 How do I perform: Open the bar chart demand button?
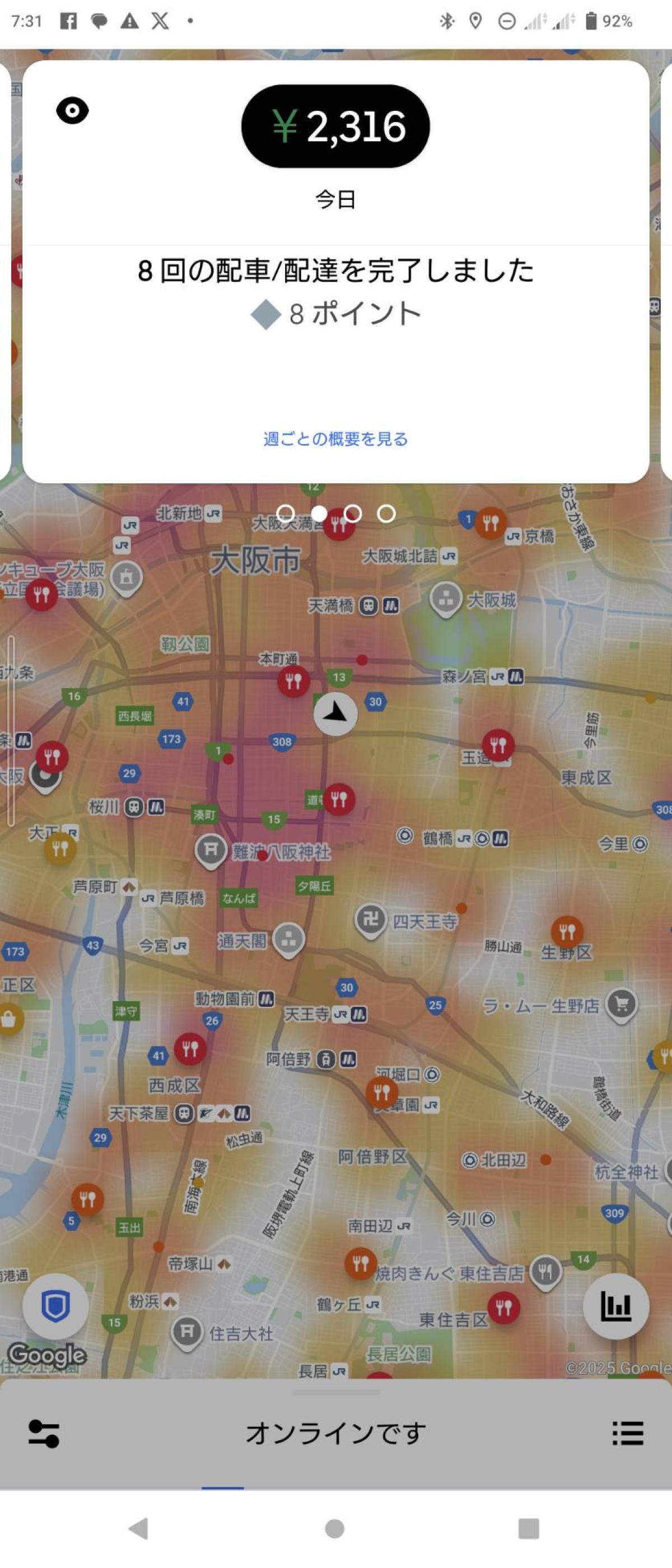point(615,1305)
